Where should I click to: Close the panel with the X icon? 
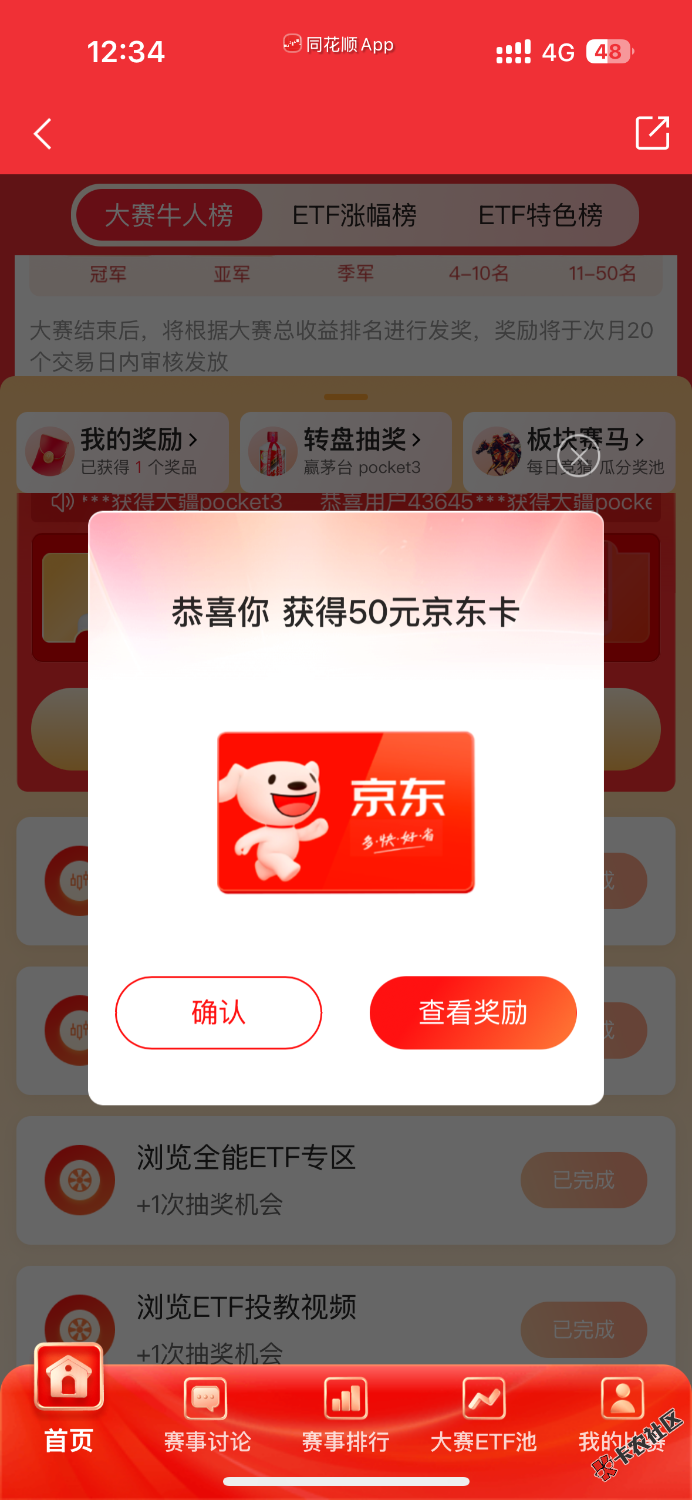click(x=578, y=457)
